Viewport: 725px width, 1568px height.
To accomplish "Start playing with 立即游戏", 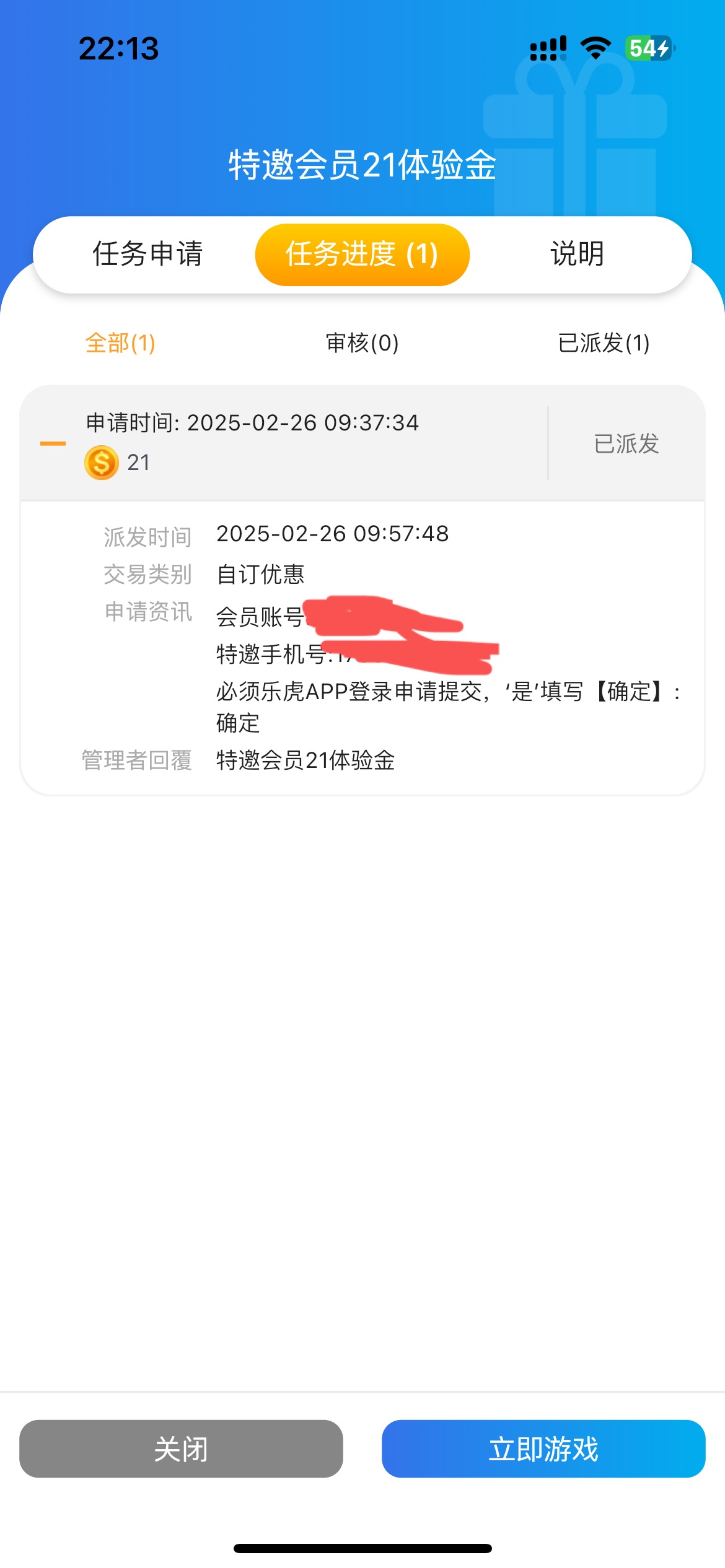I will (x=543, y=1449).
